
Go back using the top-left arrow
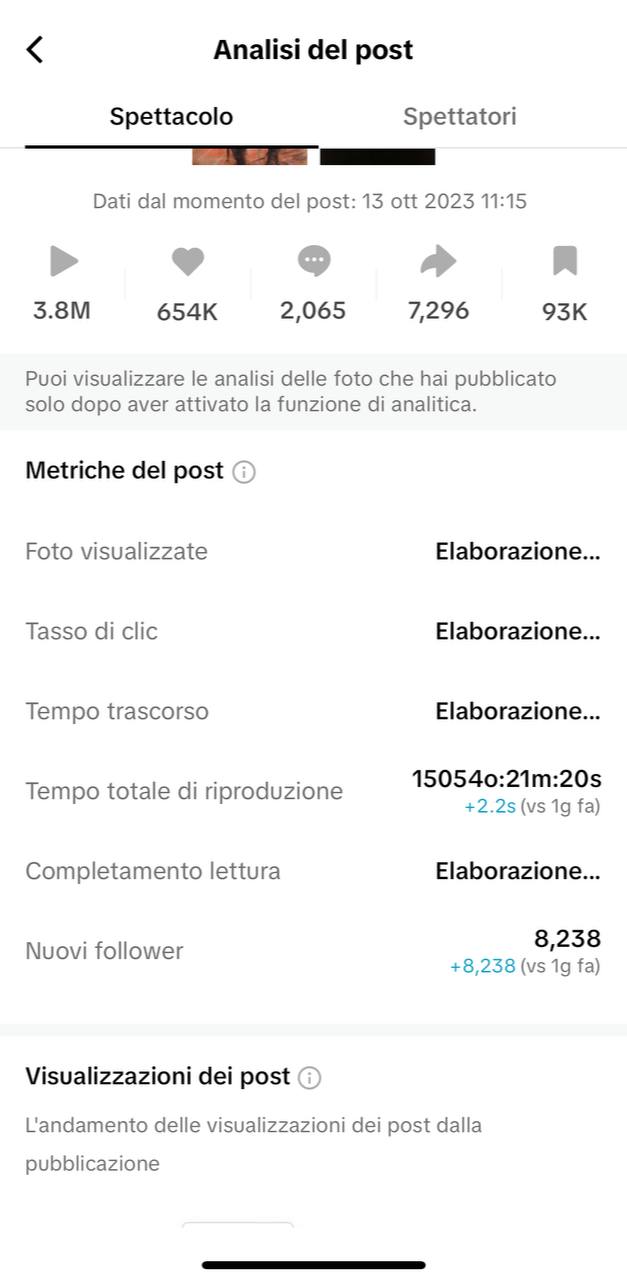(x=35, y=49)
